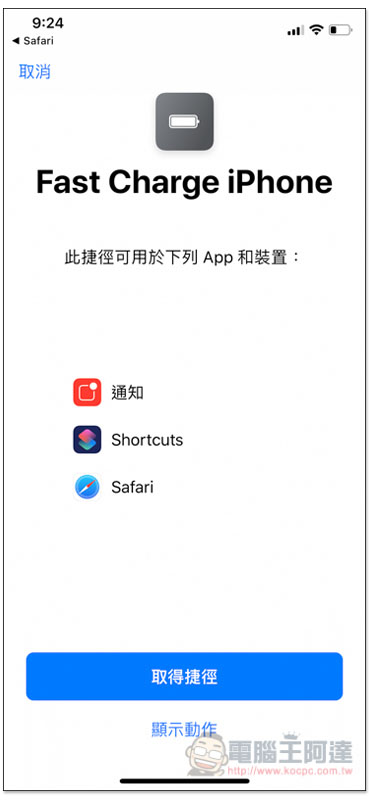The image size is (369, 800).
Task: Tap the 取得捷徑 button
Action: (x=184, y=676)
